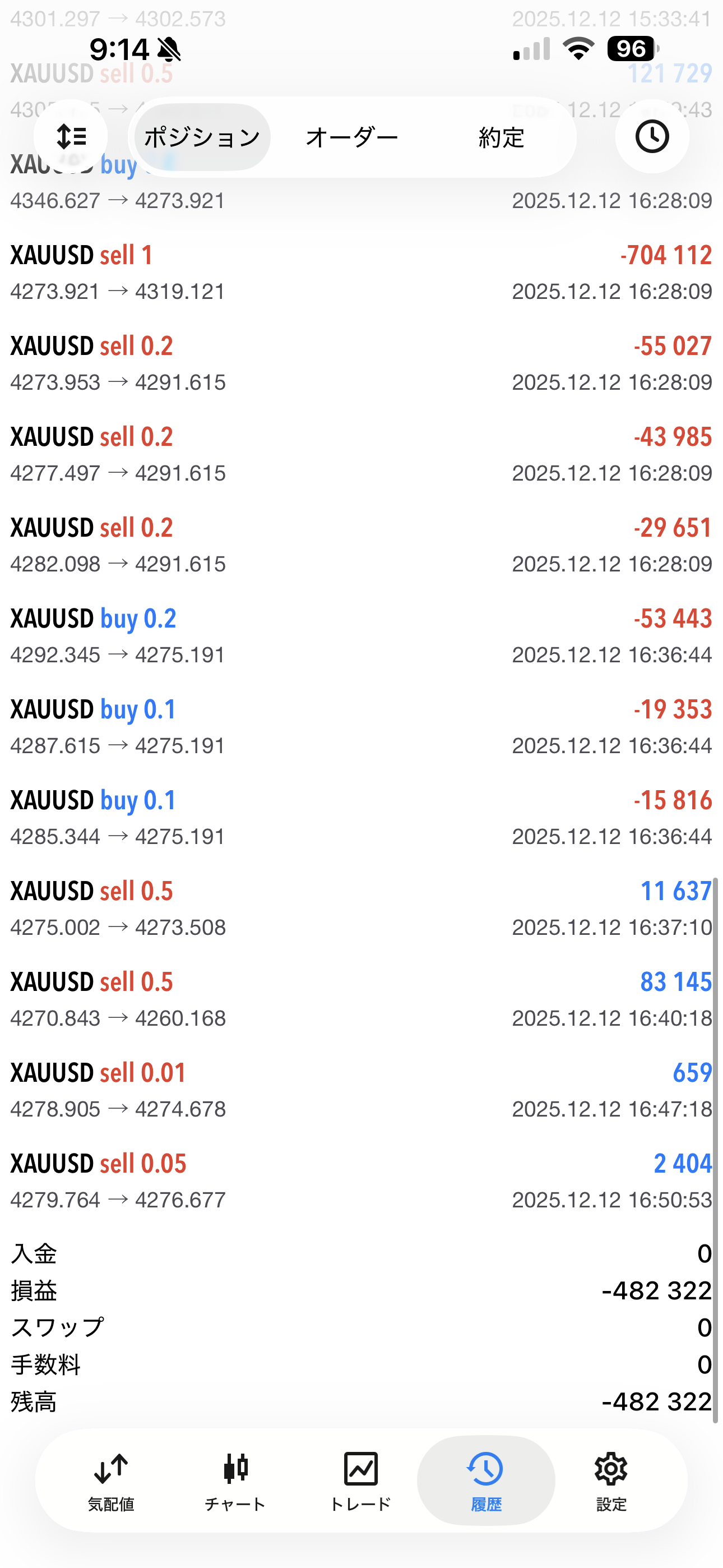Expand the sell 0.5 trade showing 11 637
The width and height of the screenshot is (723, 1568).
(361, 909)
